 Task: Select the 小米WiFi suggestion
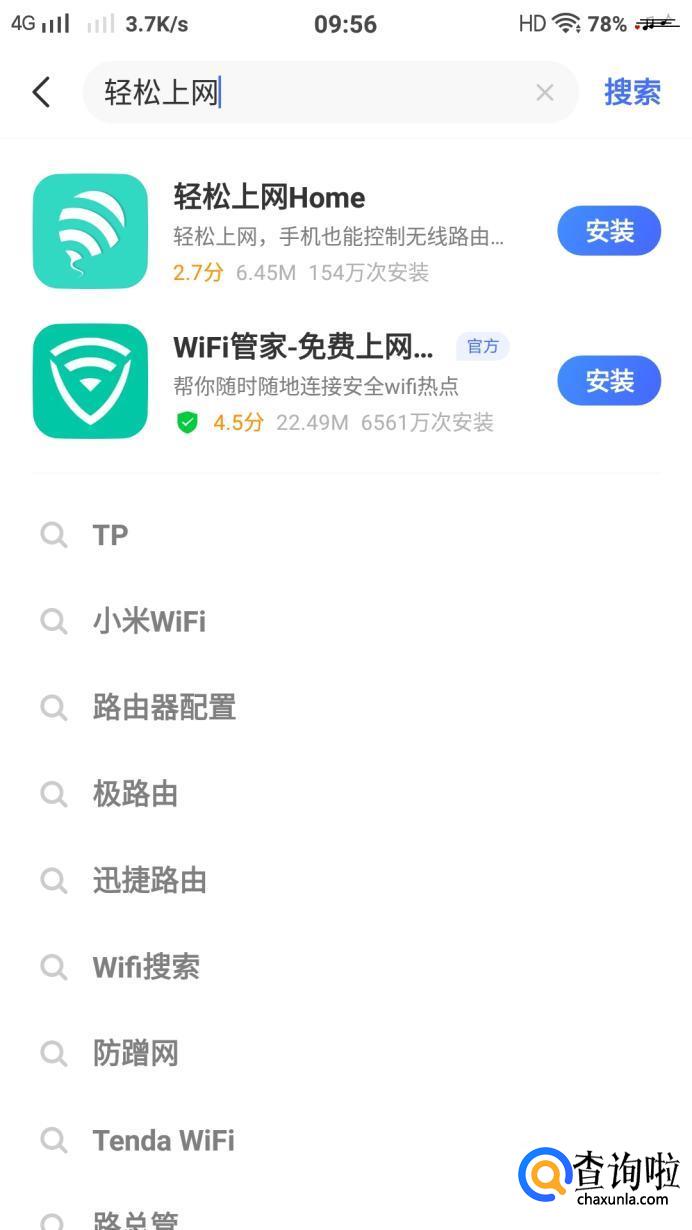click(149, 622)
